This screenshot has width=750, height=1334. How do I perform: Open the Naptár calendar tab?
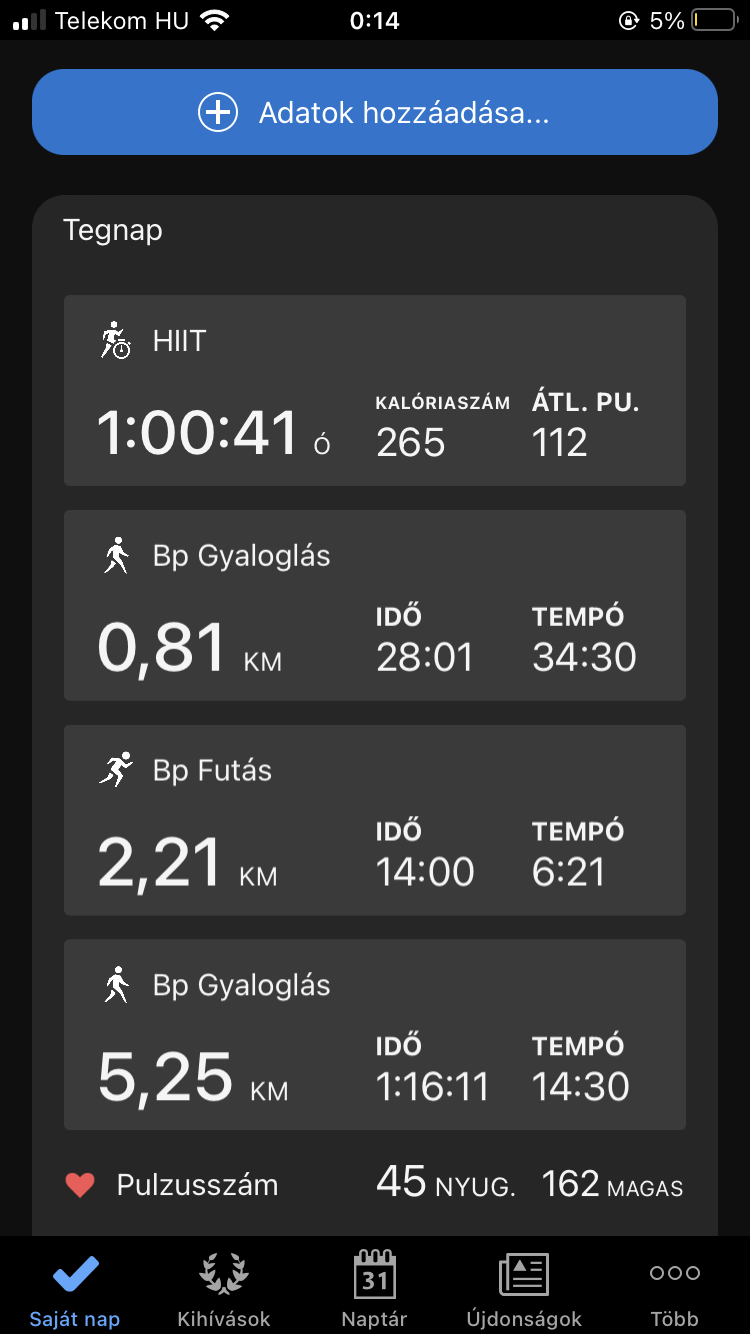375,1288
